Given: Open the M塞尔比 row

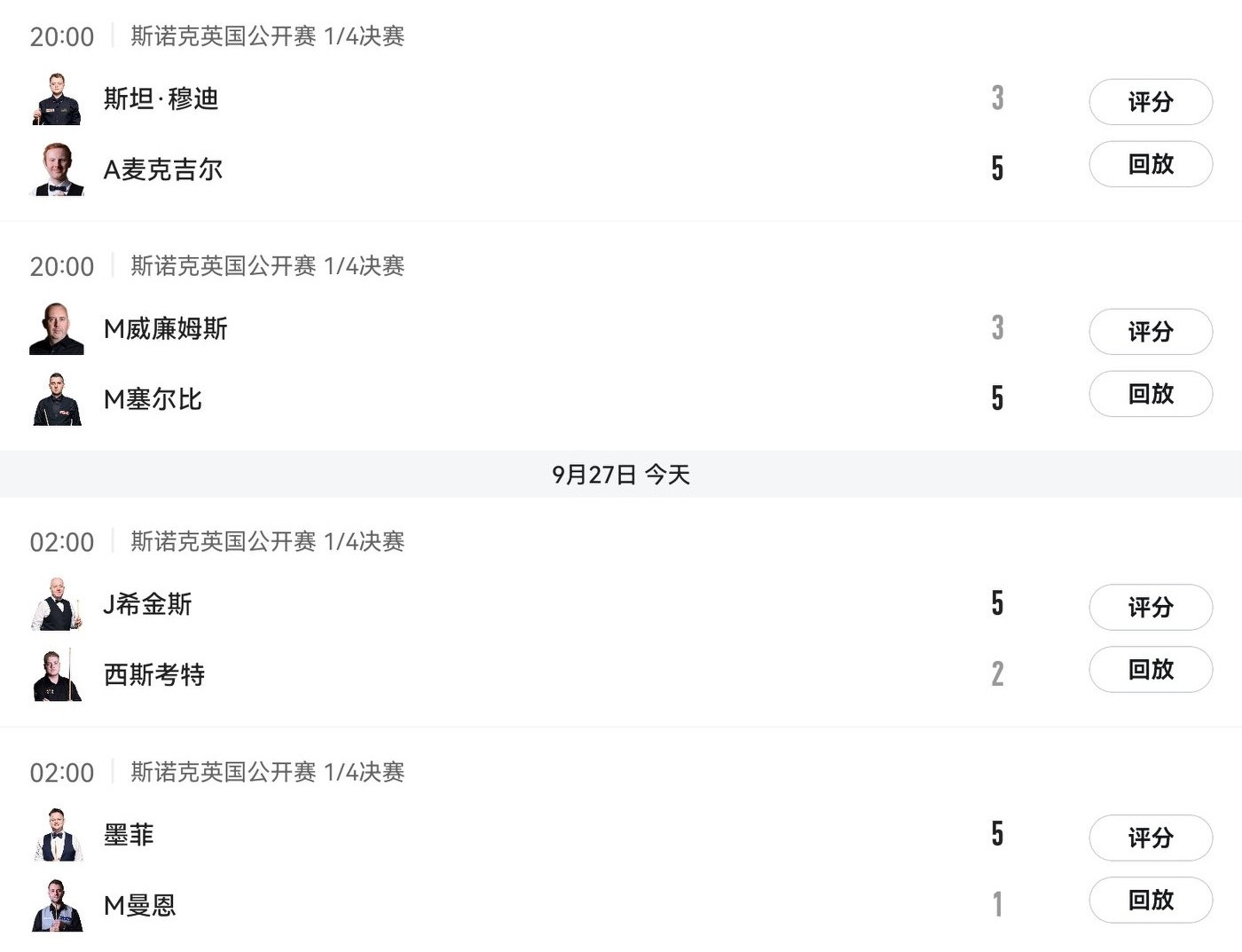Looking at the screenshot, I should pos(153,399).
